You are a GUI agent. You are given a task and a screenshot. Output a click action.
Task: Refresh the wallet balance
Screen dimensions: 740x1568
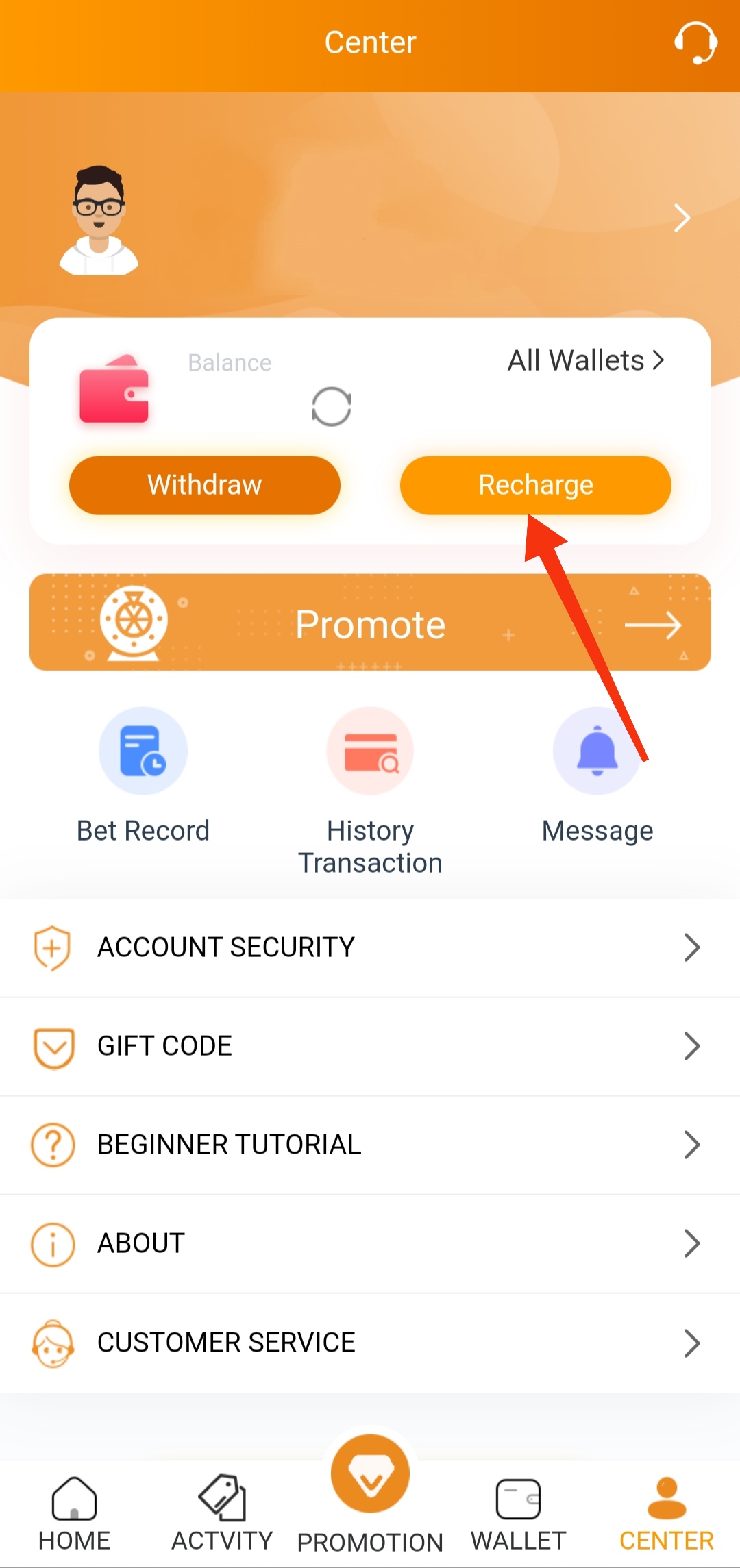(x=332, y=407)
